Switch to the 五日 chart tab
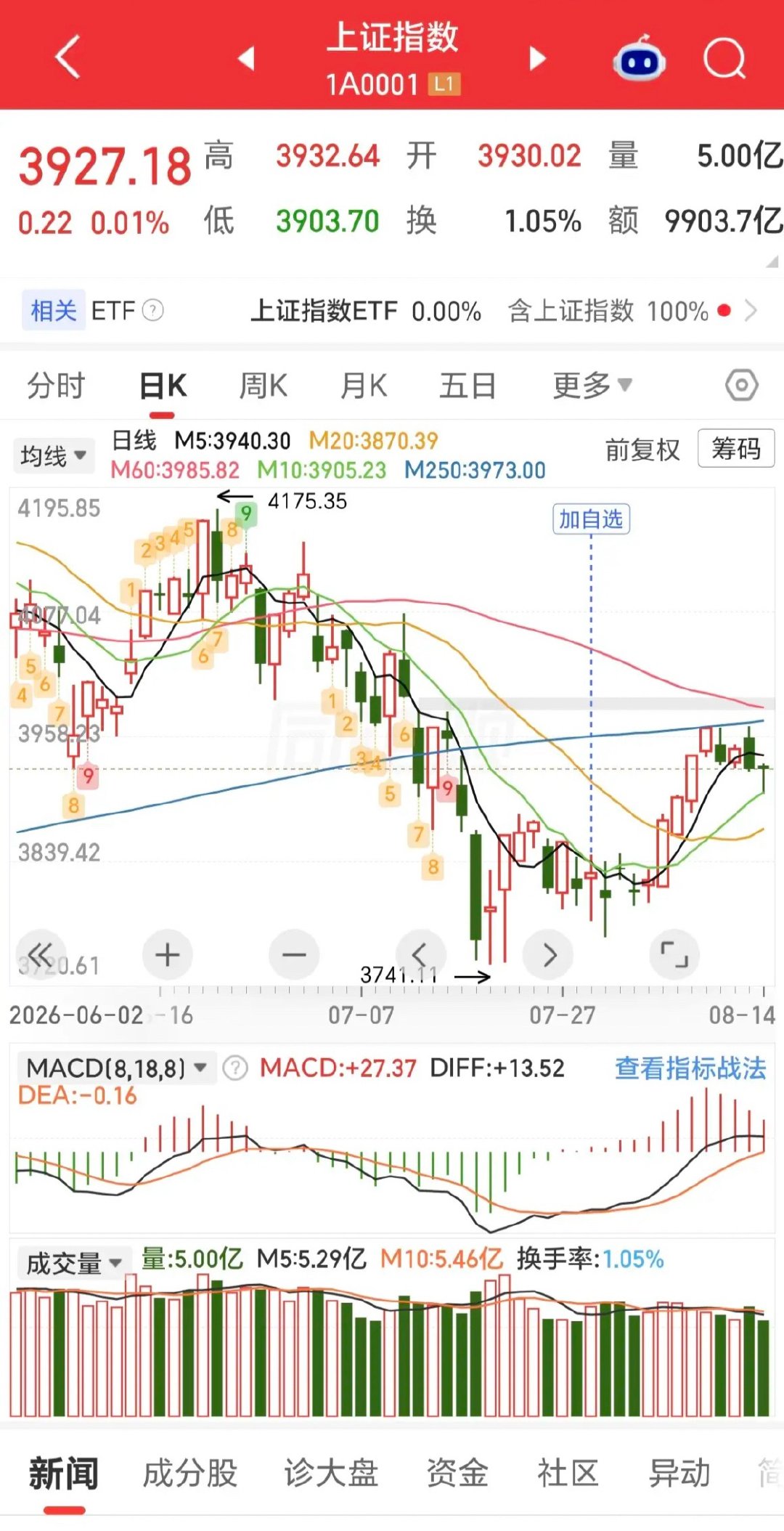This screenshot has width=784, height=1531. point(467,385)
